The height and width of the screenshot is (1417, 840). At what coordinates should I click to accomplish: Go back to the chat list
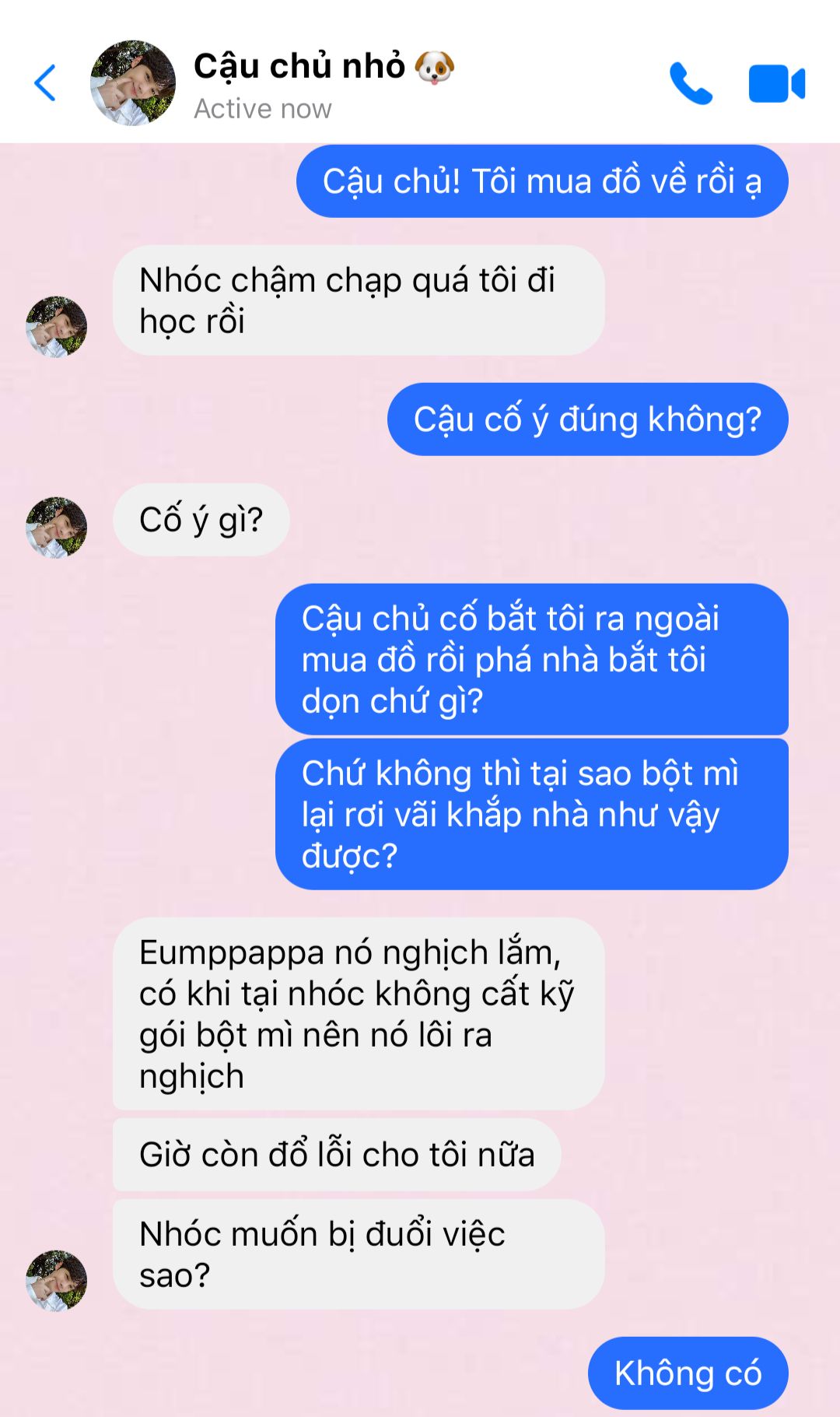[x=45, y=83]
